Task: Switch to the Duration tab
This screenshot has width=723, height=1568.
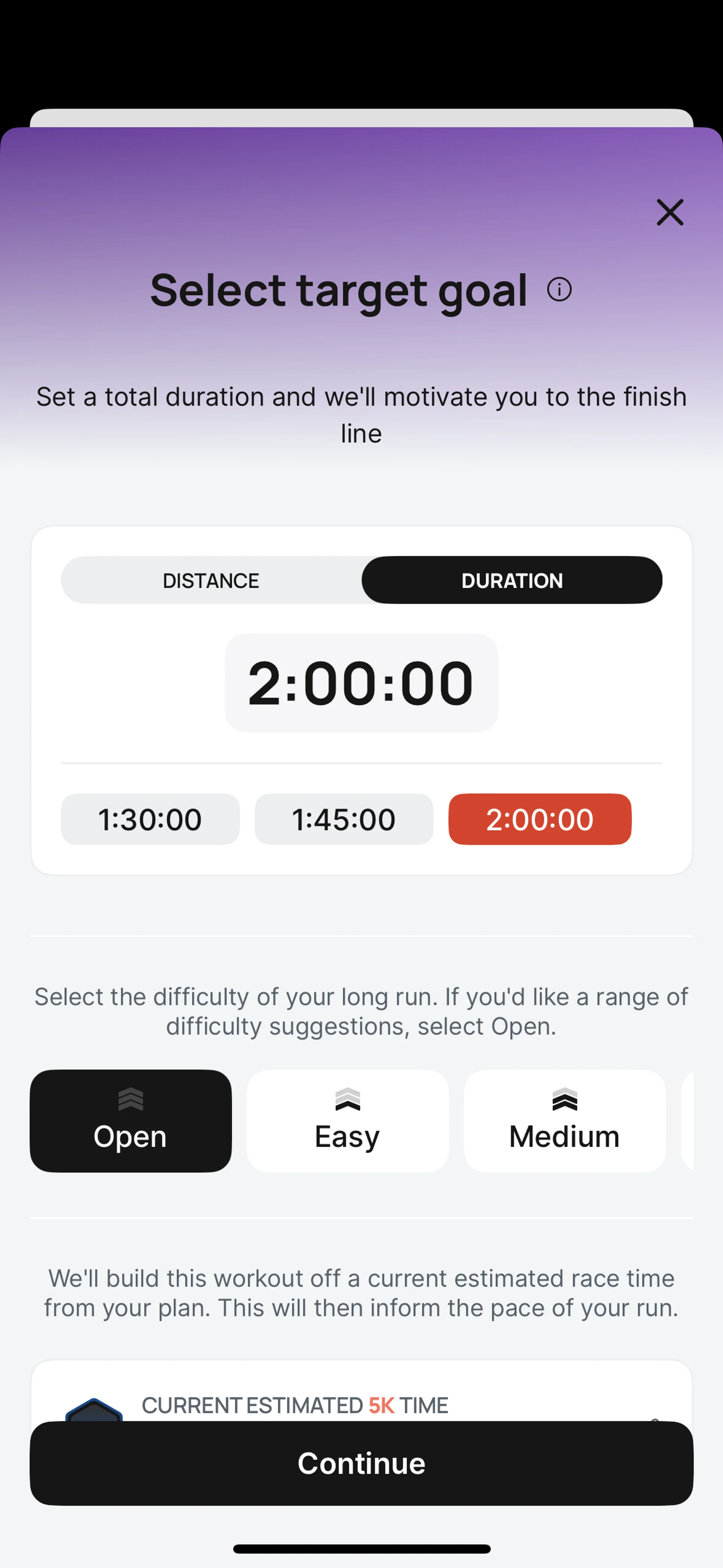Action: coord(512,580)
